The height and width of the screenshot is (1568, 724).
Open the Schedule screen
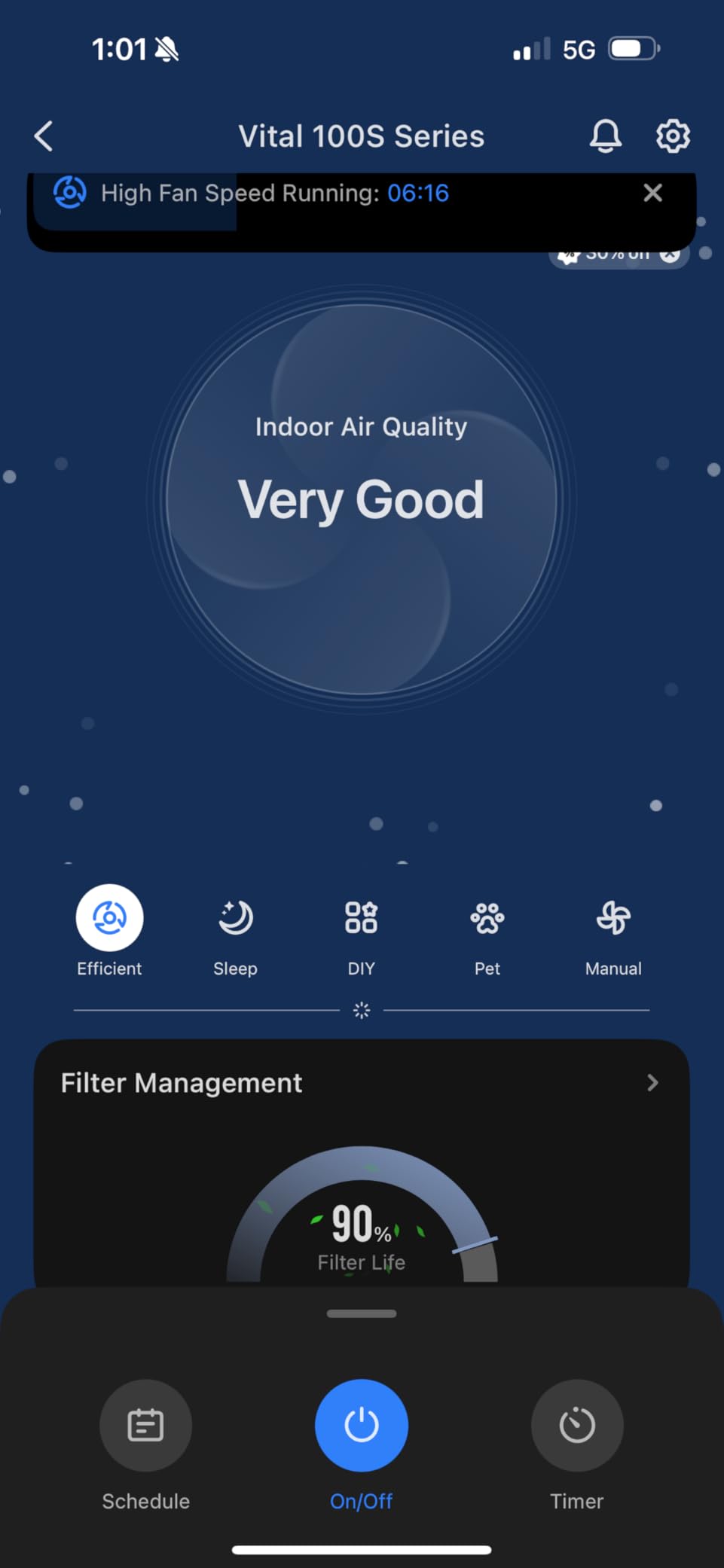(x=145, y=1426)
